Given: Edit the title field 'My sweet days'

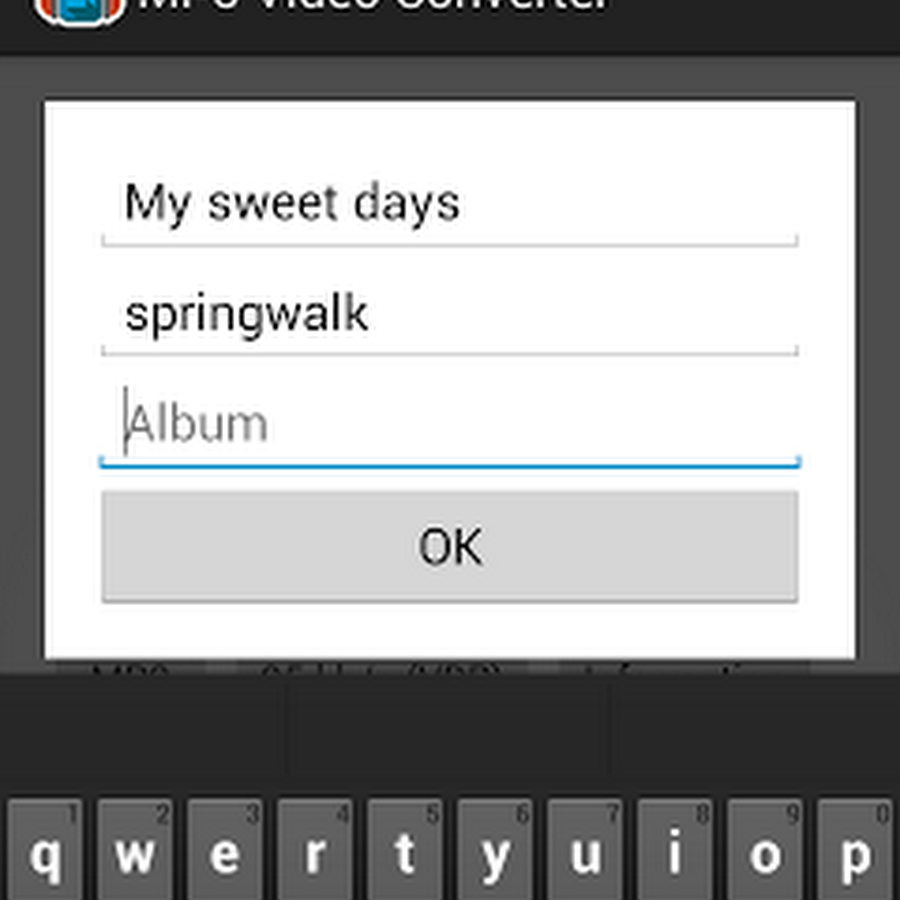Looking at the screenshot, I should [x=450, y=205].
